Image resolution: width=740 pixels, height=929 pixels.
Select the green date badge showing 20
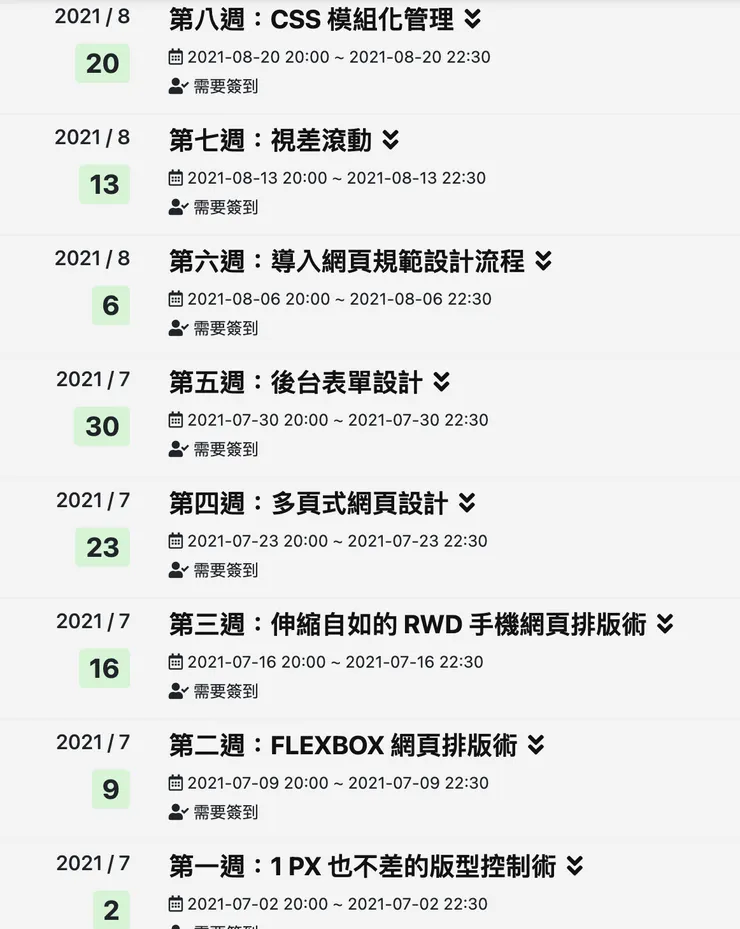pos(101,64)
